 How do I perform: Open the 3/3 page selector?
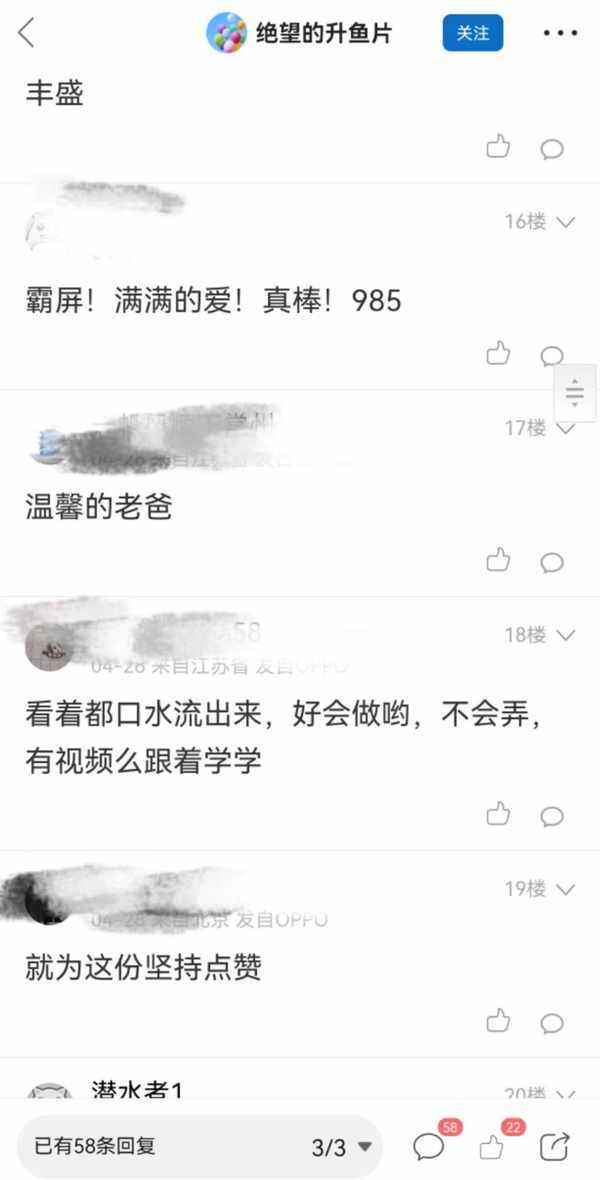click(x=342, y=1147)
